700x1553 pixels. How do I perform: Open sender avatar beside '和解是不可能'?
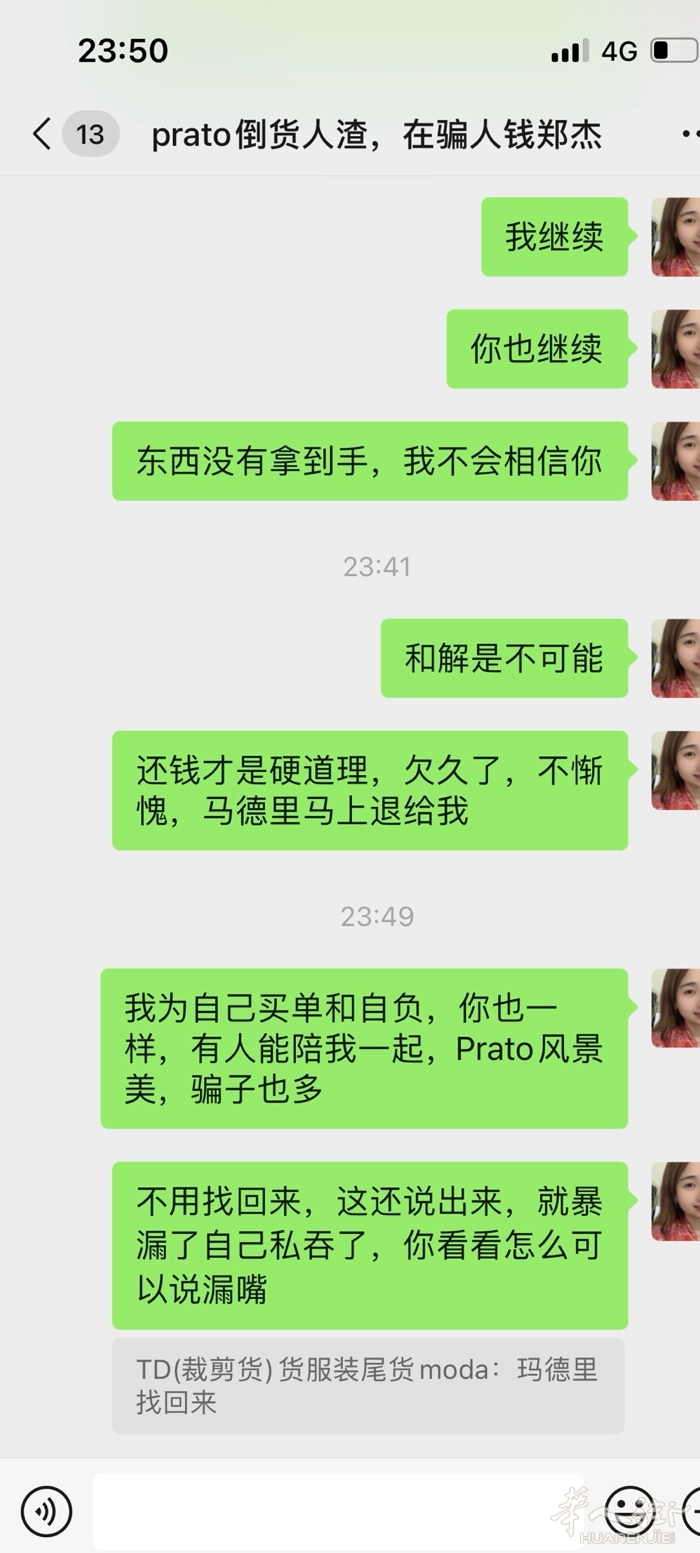676,658
